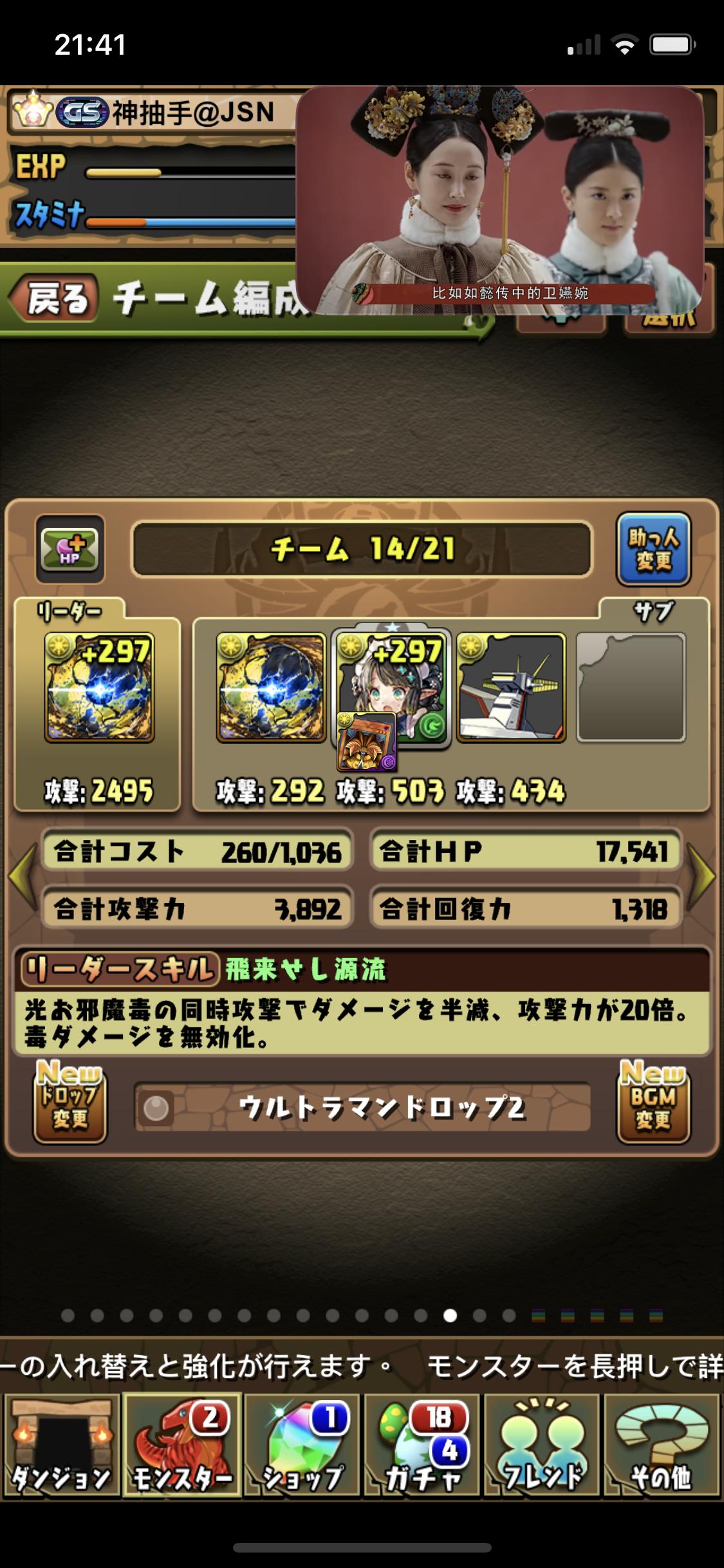Tap the picture-in-picture video overlay

pyautogui.click(x=499, y=200)
